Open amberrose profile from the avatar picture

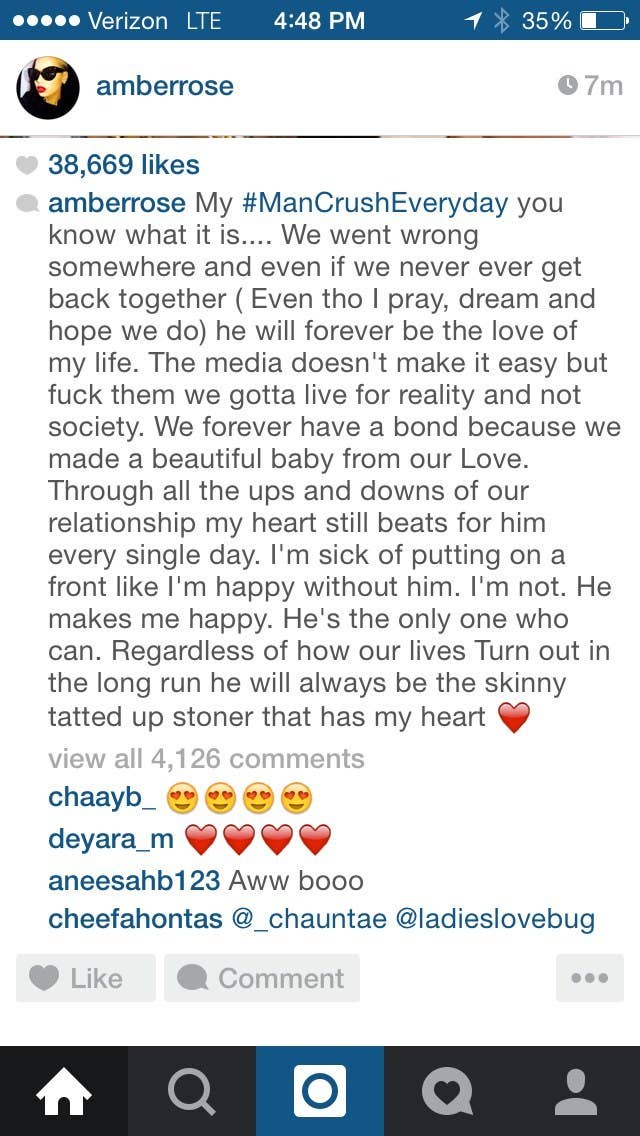coord(48,87)
